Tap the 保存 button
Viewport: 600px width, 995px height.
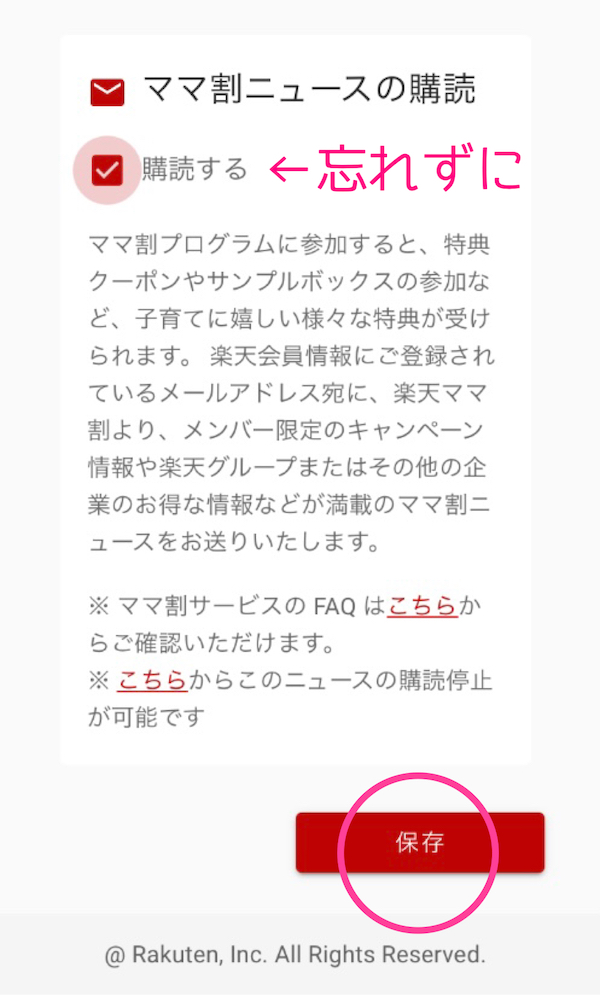(420, 843)
